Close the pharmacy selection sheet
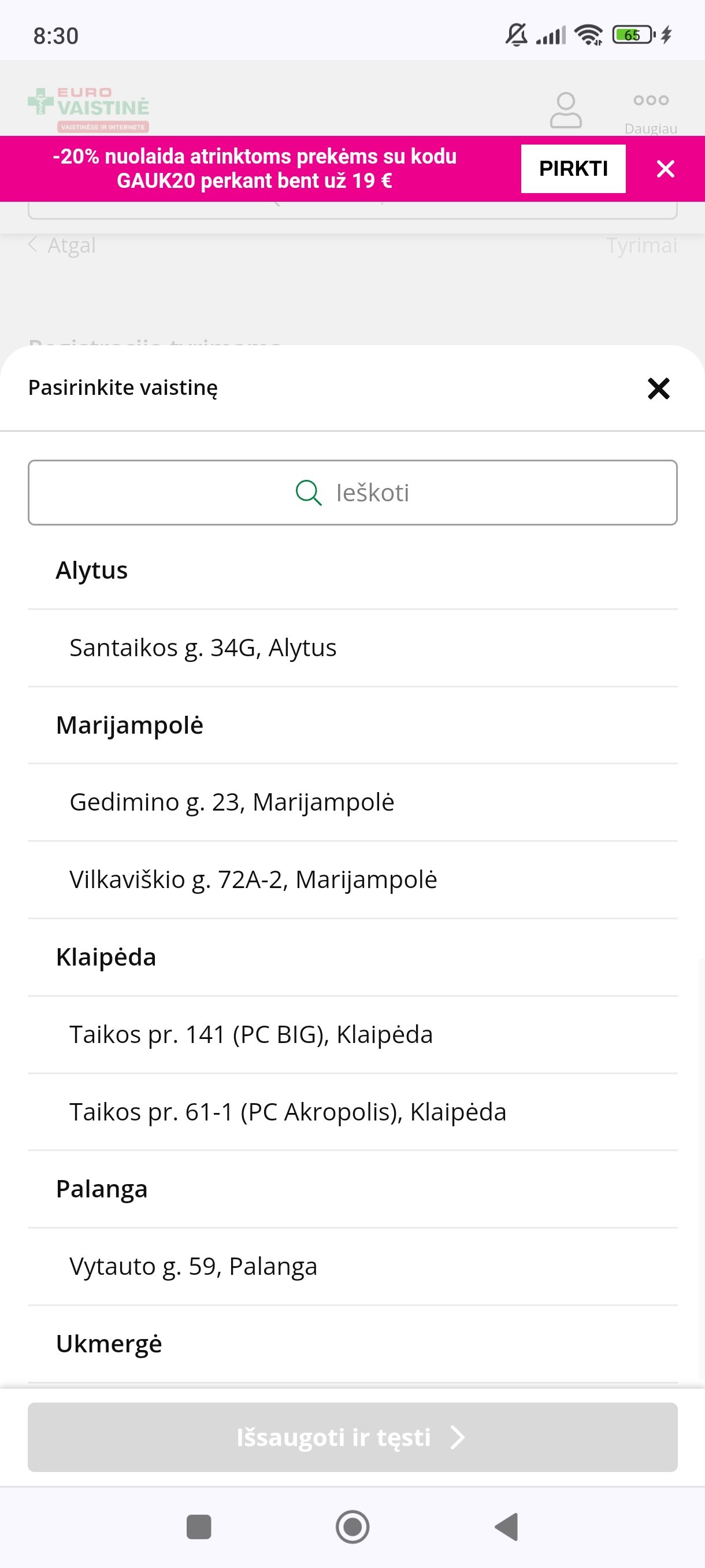The width and height of the screenshot is (705, 1568). click(x=658, y=389)
